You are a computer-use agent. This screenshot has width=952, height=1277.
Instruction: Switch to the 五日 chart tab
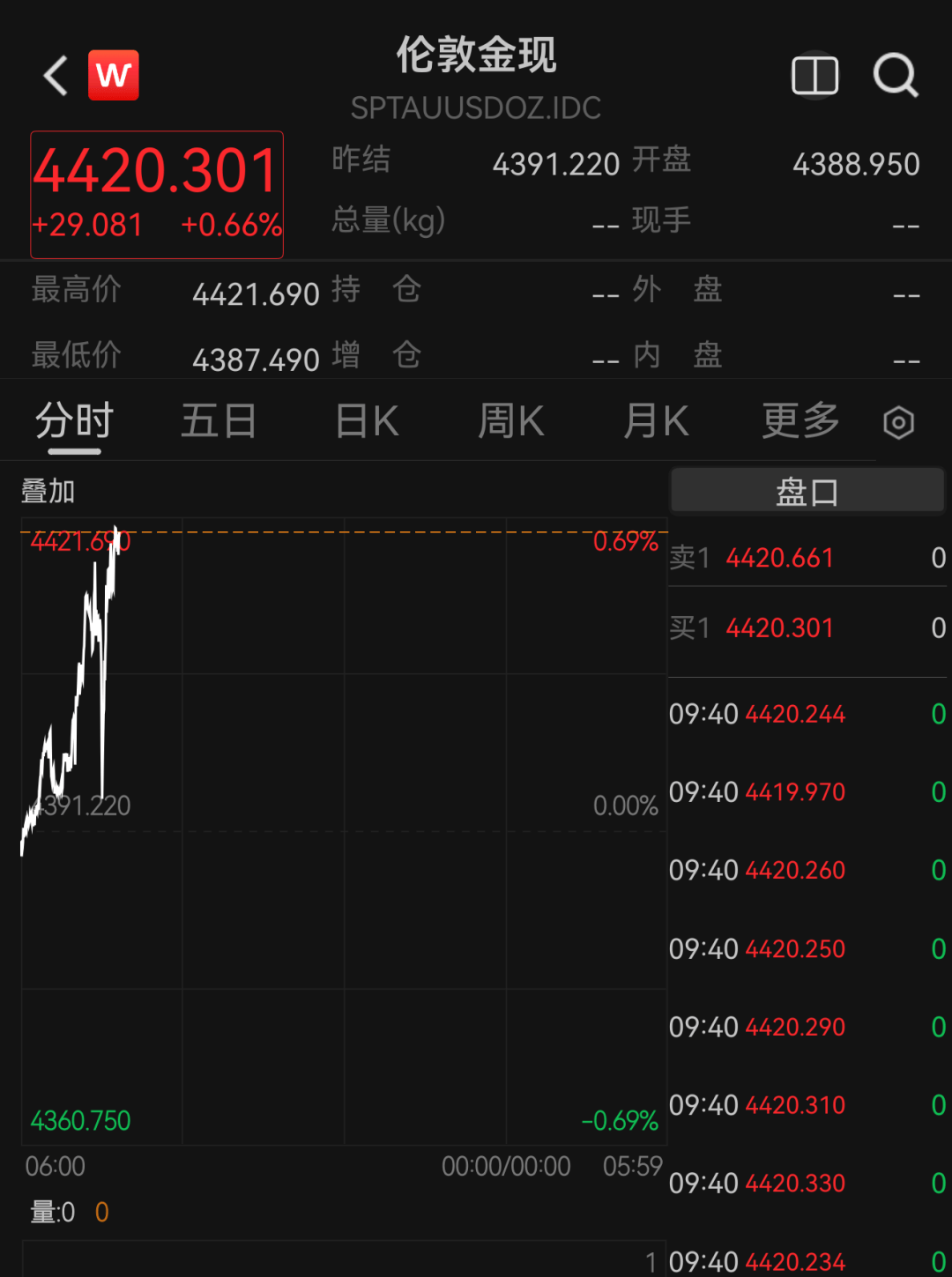(219, 421)
